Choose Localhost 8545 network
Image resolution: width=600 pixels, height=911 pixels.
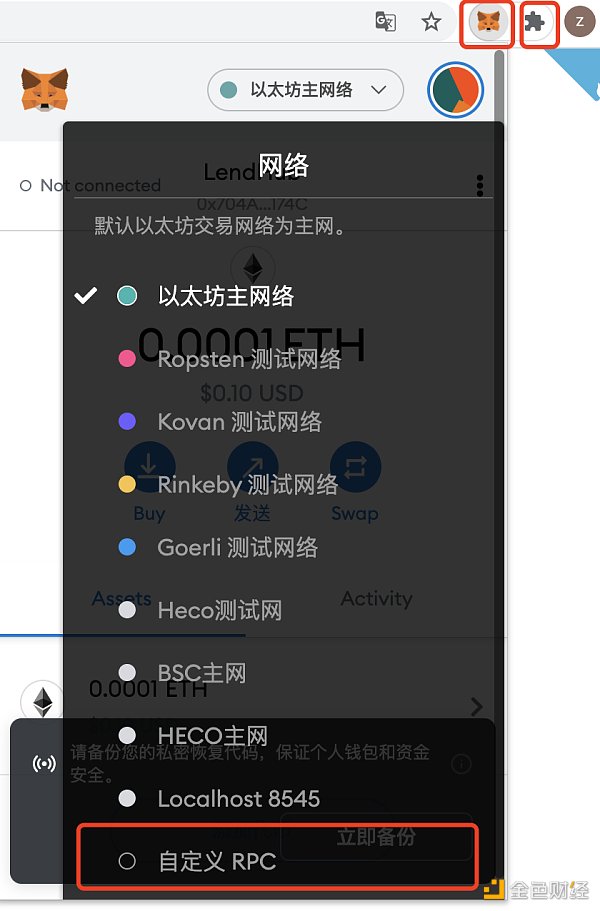pyautogui.click(x=238, y=798)
